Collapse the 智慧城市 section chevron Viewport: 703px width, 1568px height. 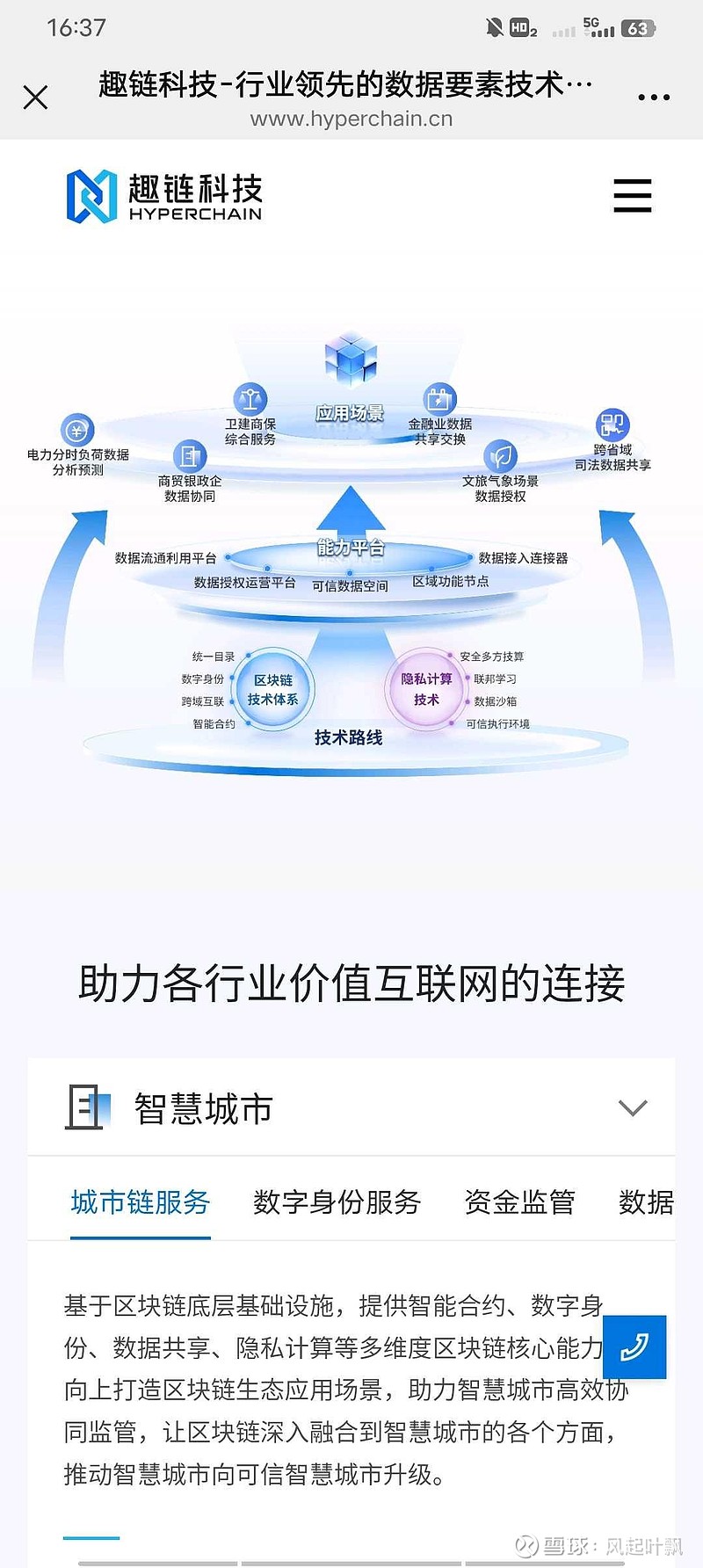coord(631,1108)
